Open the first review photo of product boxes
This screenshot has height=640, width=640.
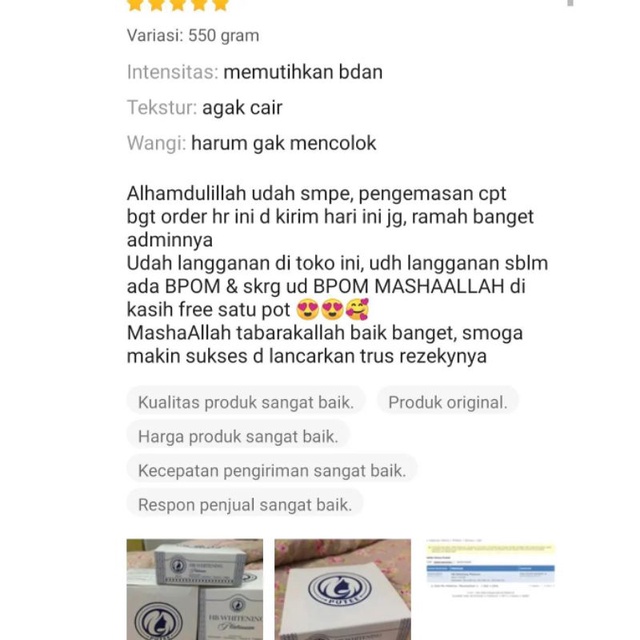(194, 590)
